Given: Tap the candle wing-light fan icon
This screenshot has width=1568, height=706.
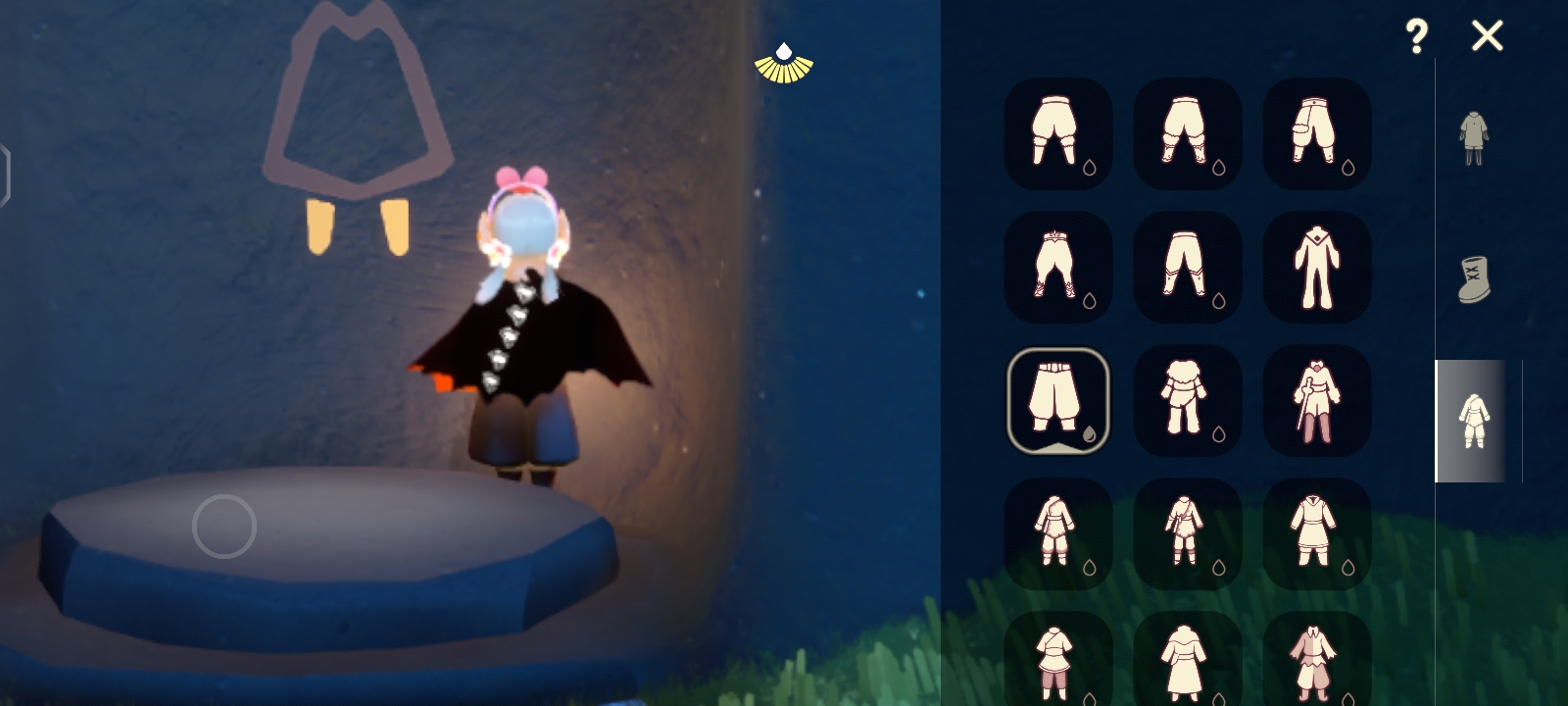Looking at the screenshot, I should point(783,64).
